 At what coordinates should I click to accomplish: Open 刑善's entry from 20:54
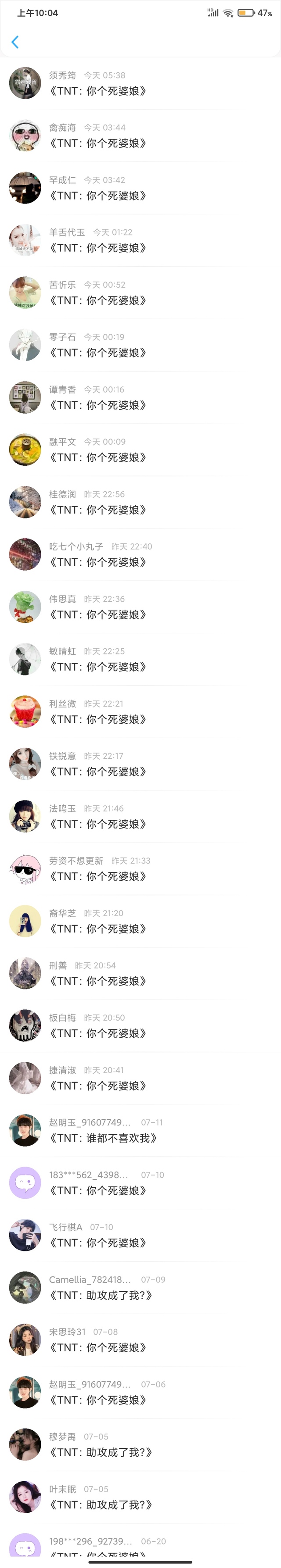(140, 973)
